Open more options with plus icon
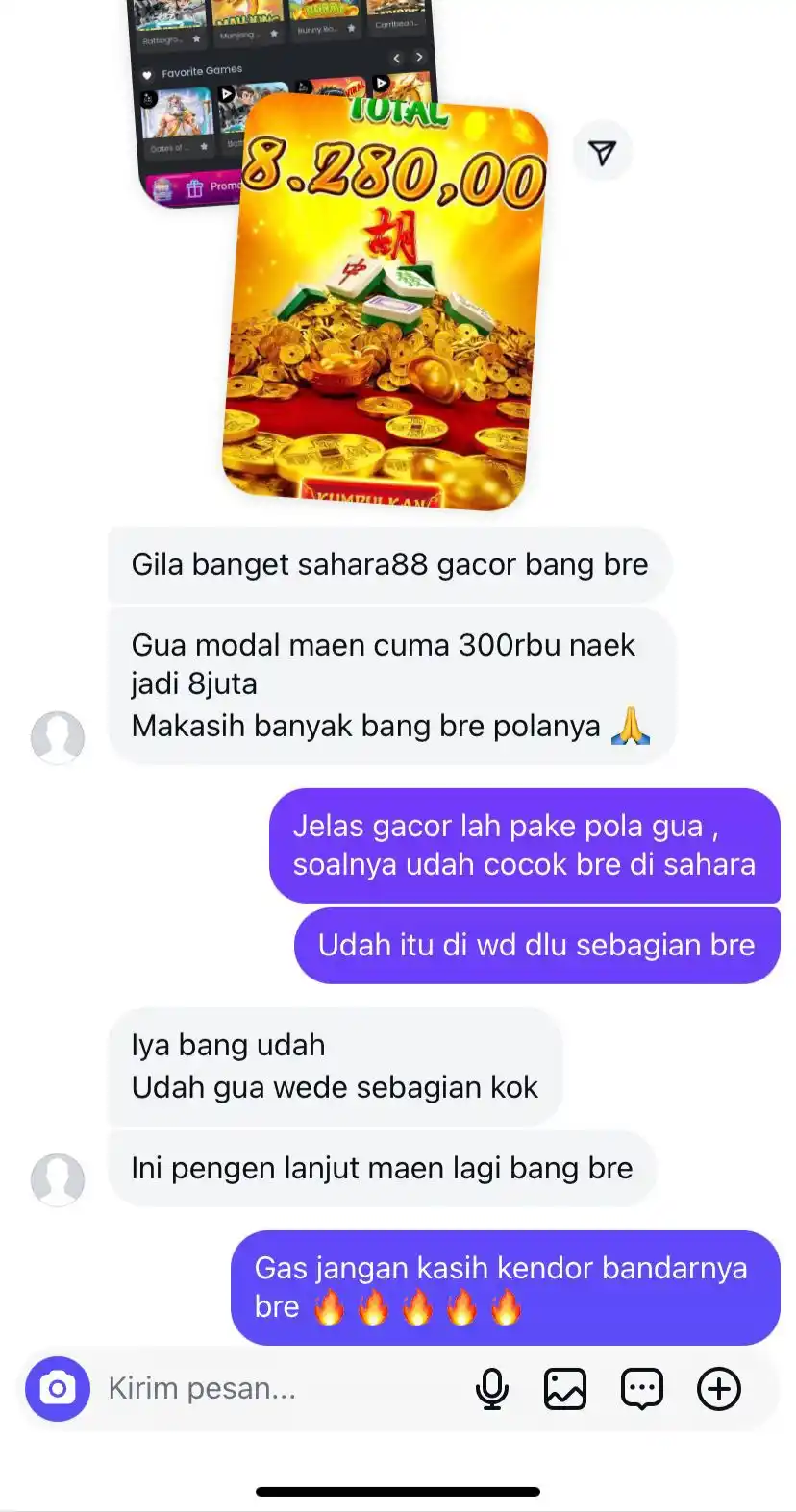Viewport: 796px width, 1512px height. 718,1388
